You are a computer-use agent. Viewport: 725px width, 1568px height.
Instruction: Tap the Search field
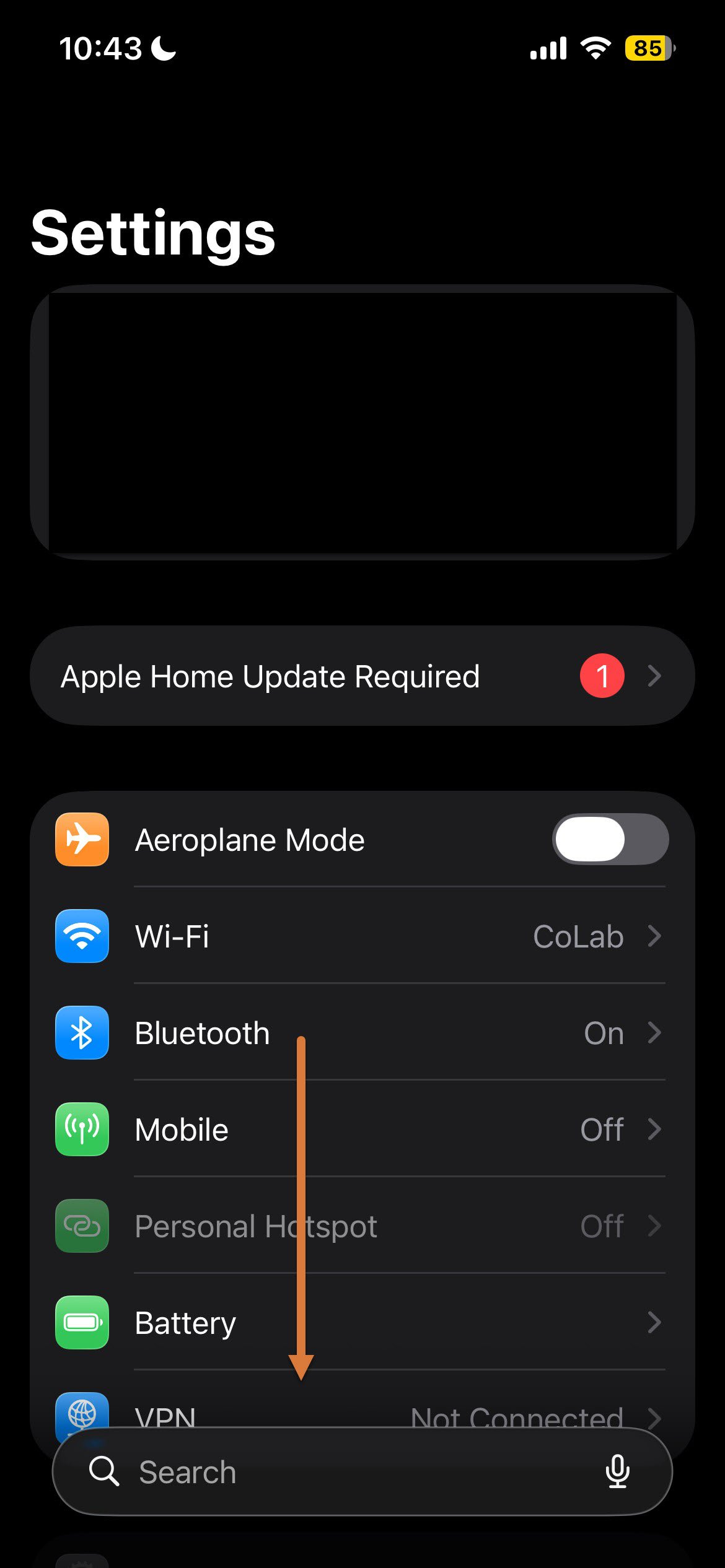pos(362,1471)
